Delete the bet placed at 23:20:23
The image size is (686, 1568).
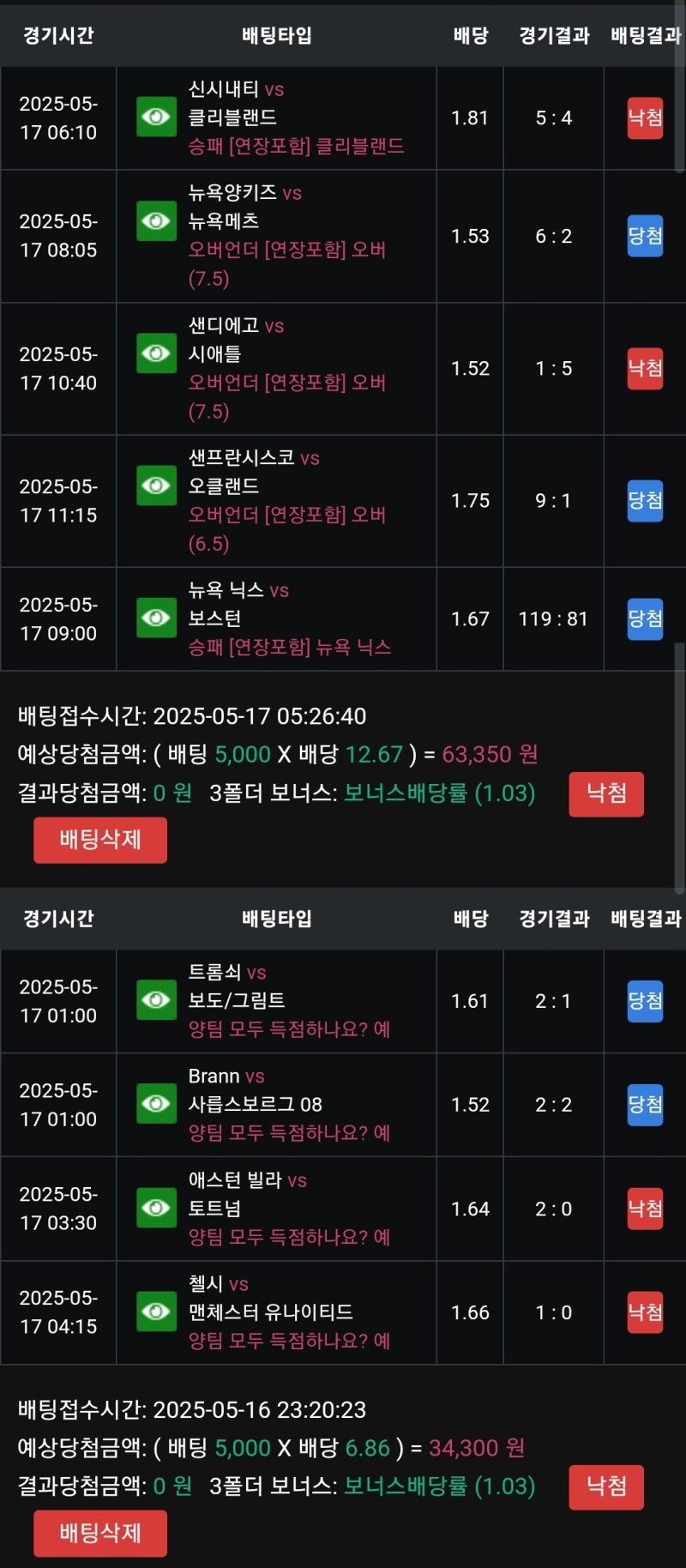100,1533
